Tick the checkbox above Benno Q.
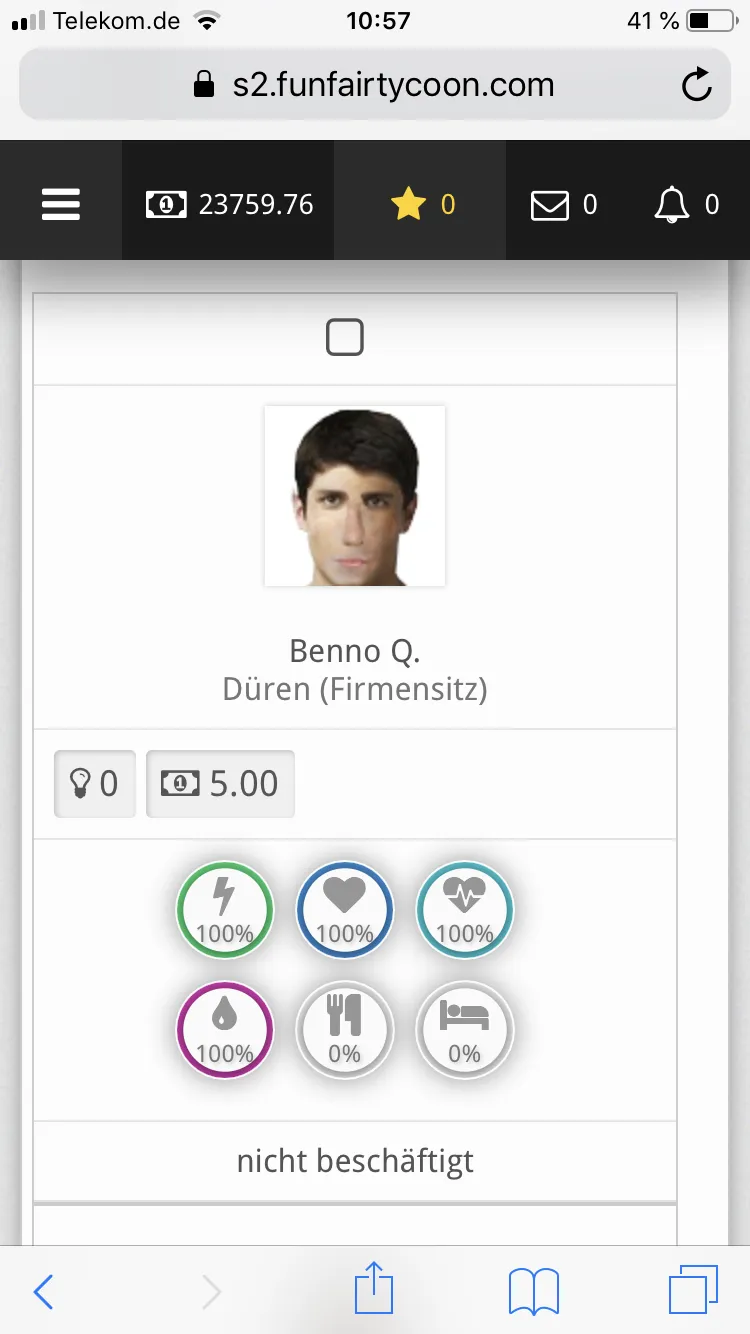 (345, 338)
